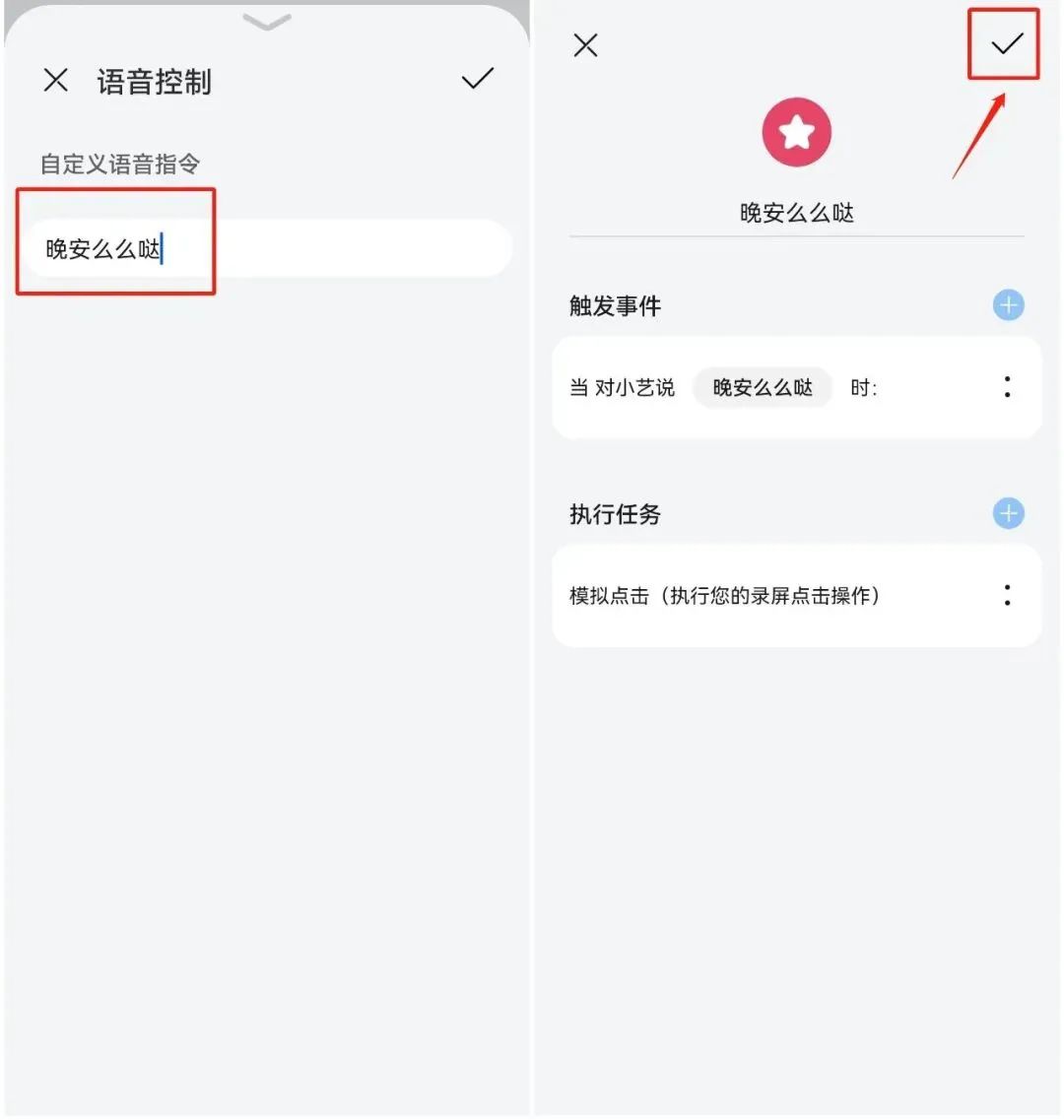This screenshot has width=1064, height=1120.
Task: Collapse the sheet using the down chevron
Action: [266, 22]
